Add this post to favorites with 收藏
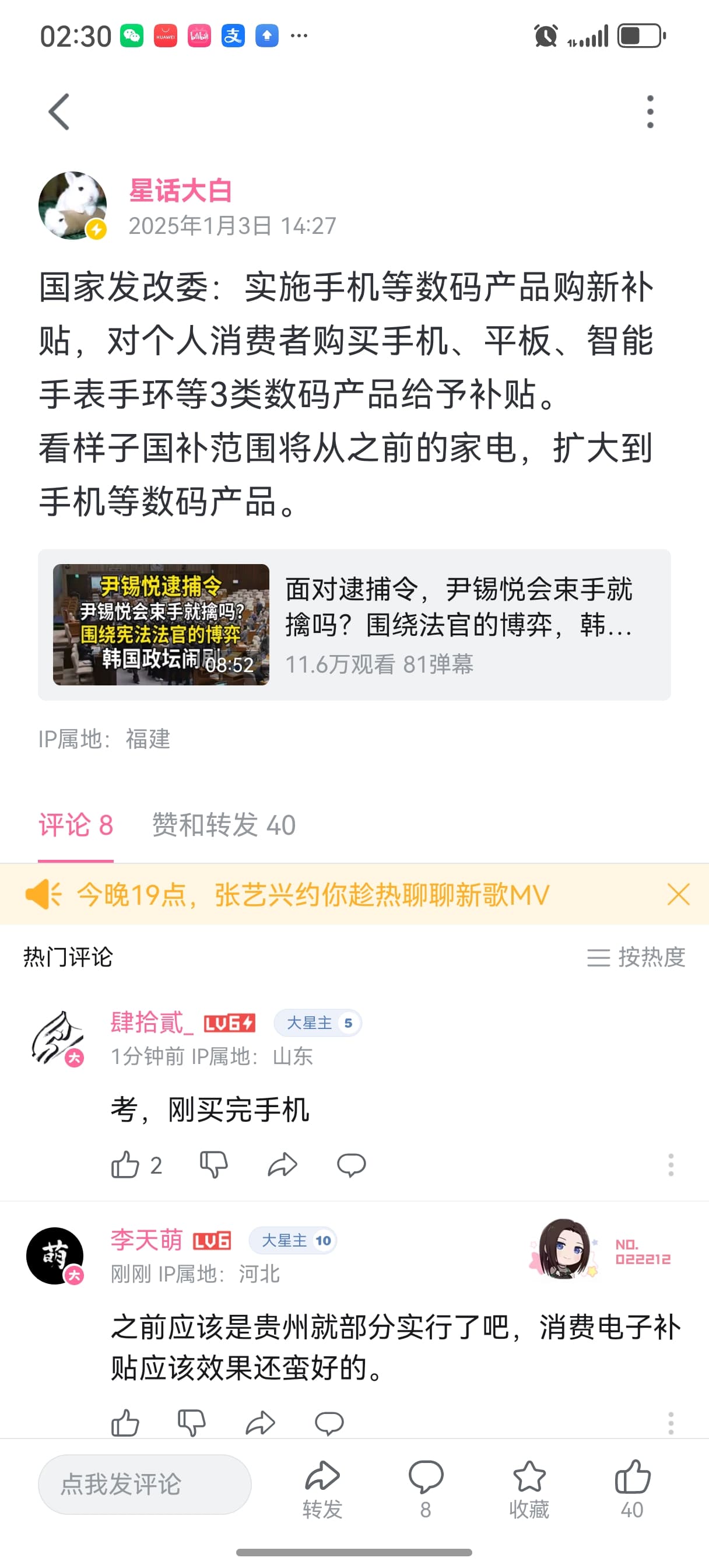The image size is (709, 1568). click(529, 1489)
